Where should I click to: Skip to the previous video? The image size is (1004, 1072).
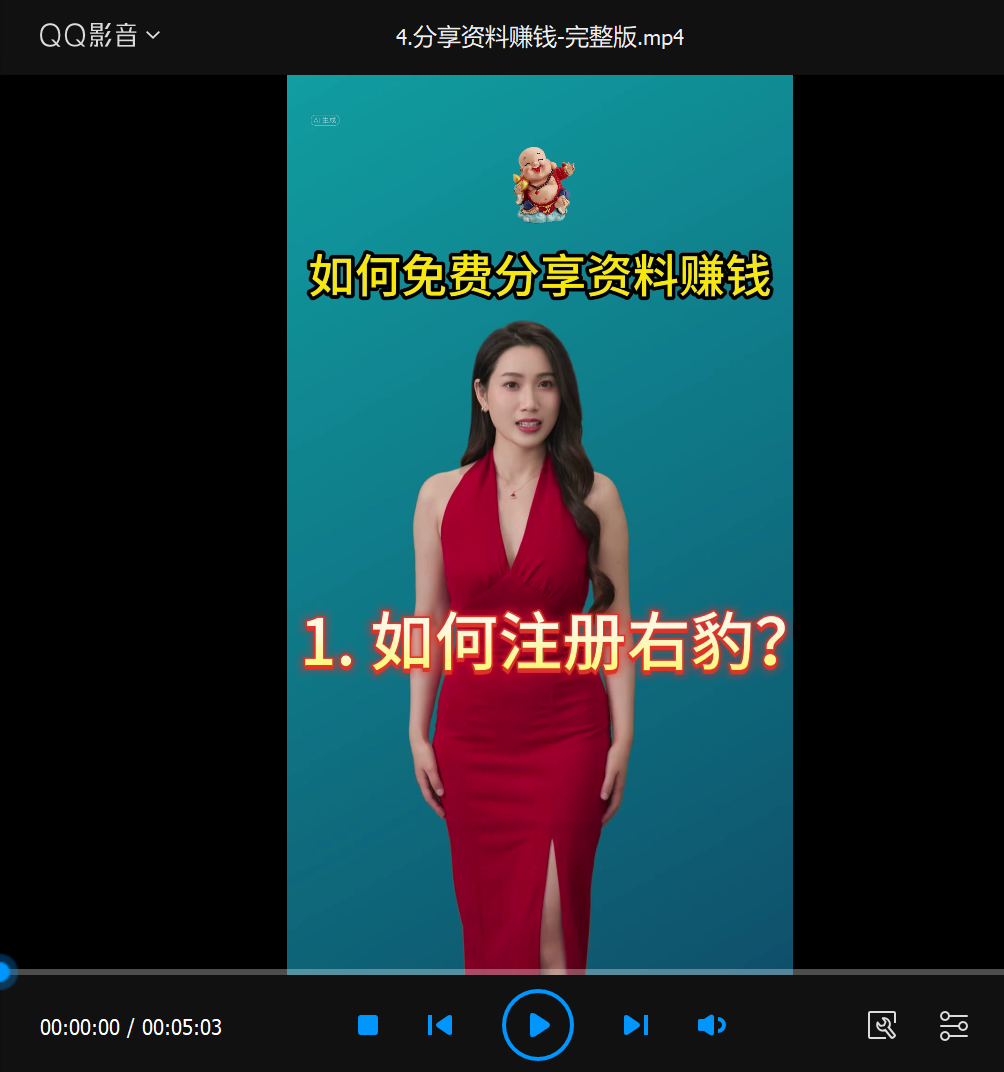pyautogui.click(x=440, y=1025)
